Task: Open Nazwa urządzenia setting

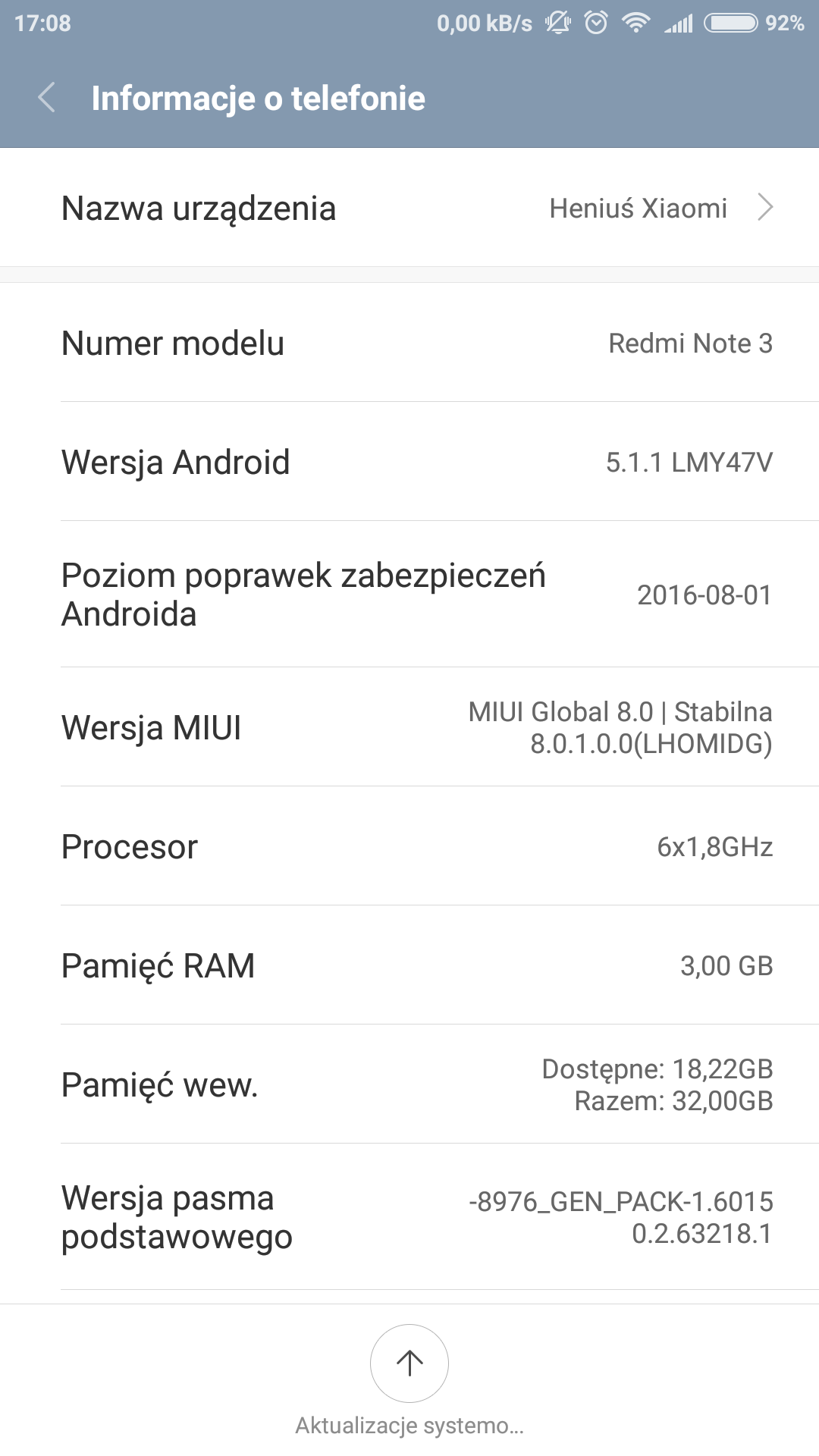Action: (x=409, y=208)
